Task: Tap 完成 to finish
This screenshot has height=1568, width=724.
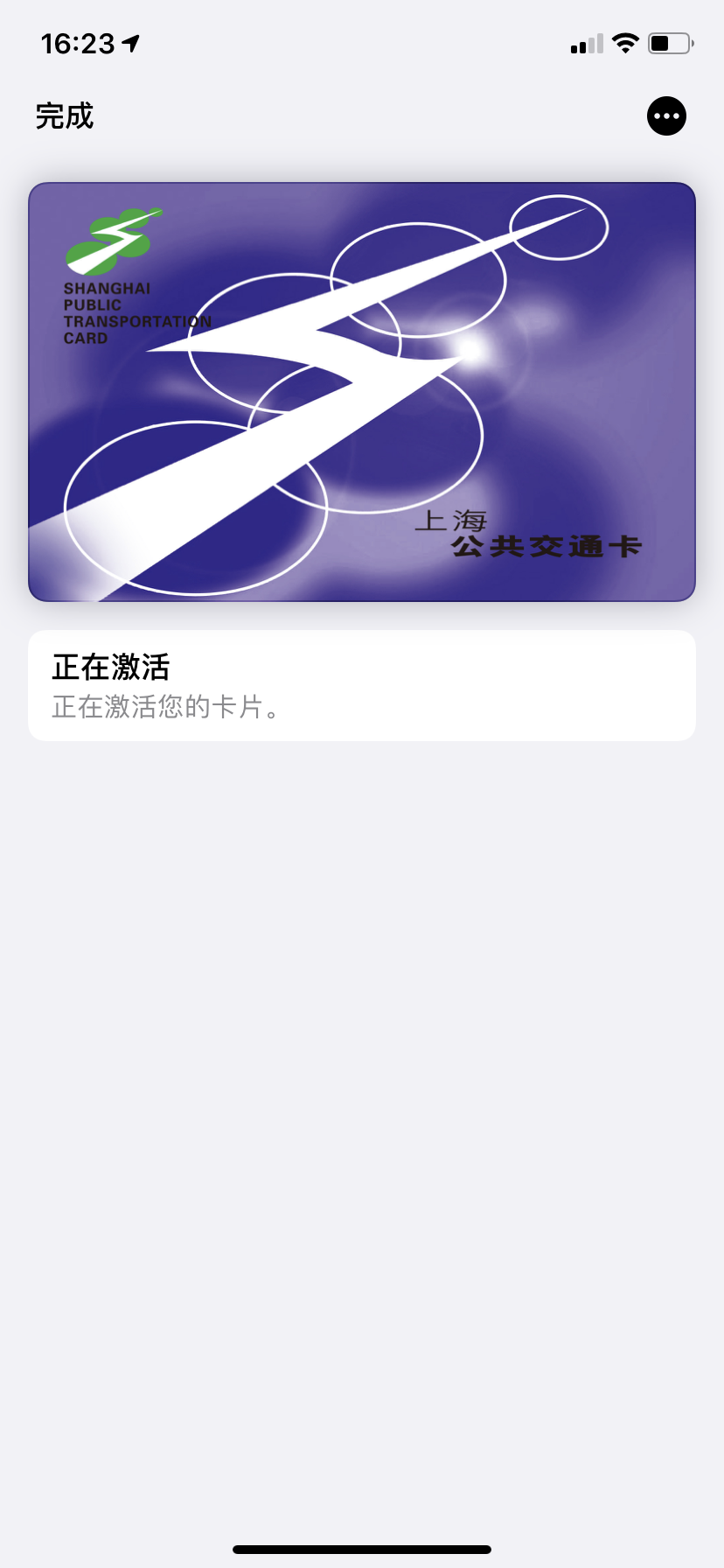Action: pyautogui.click(x=64, y=116)
